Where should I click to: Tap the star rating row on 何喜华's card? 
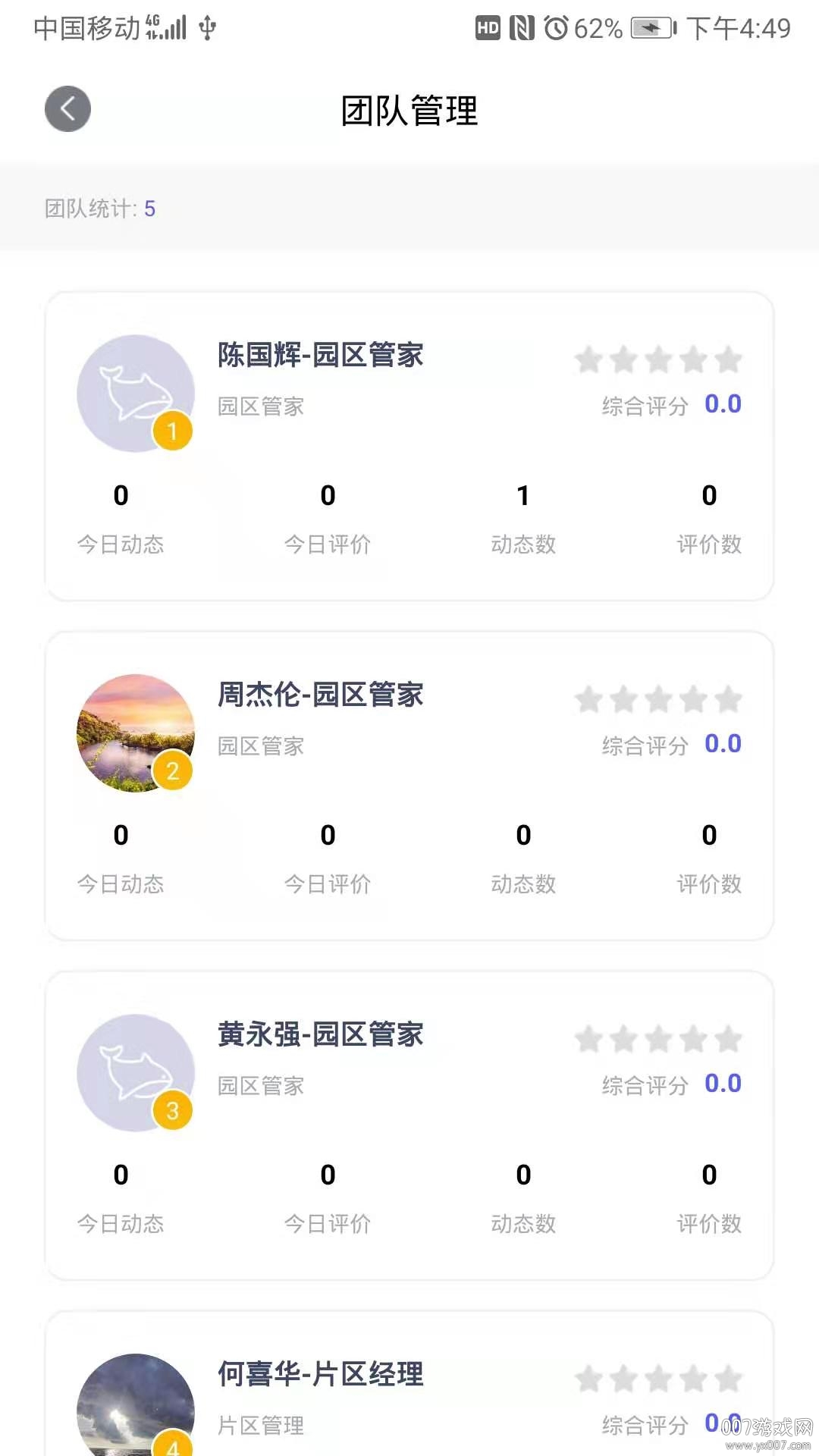coord(659,1379)
